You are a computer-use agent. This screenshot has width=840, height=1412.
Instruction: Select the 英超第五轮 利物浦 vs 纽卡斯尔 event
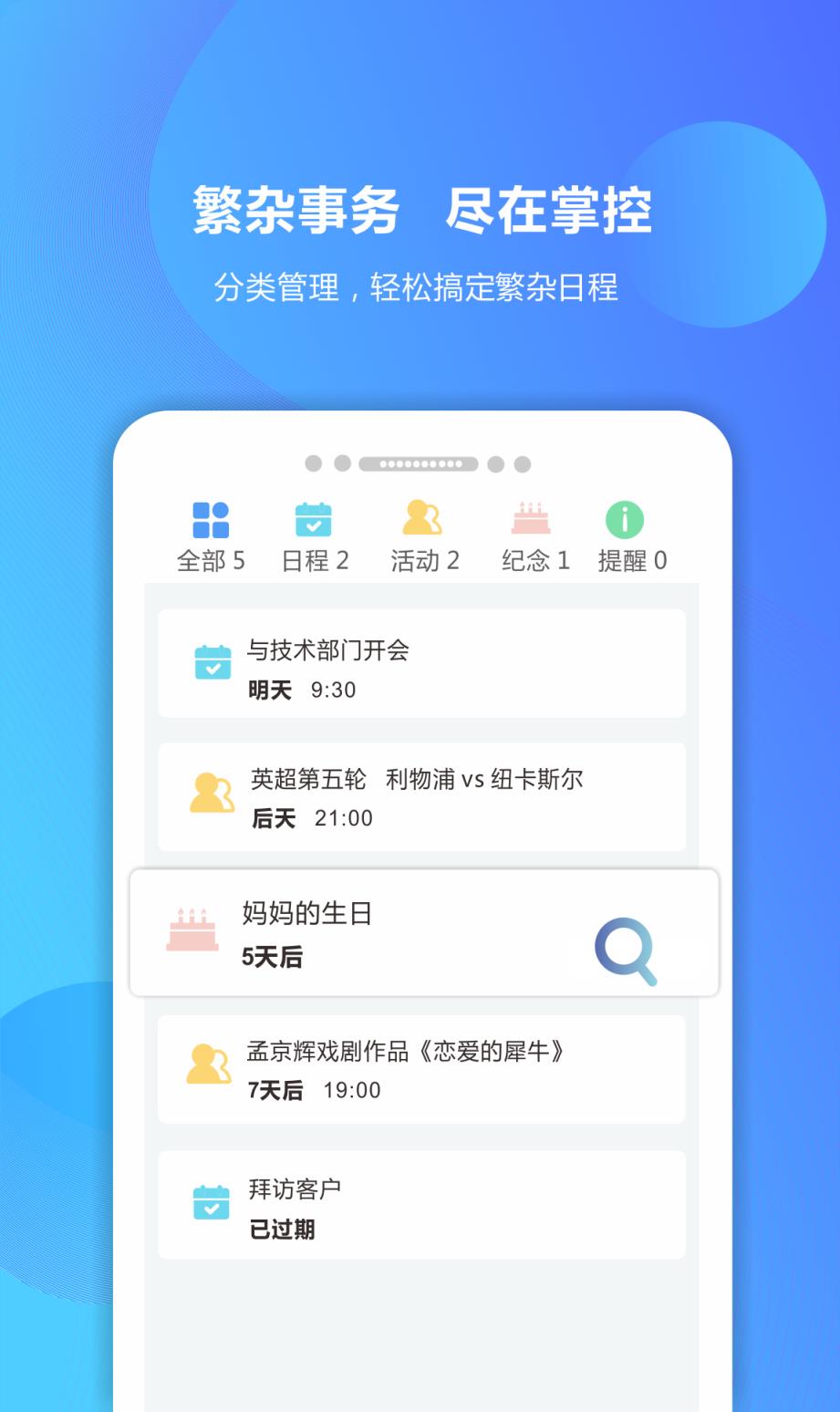coord(421,795)
